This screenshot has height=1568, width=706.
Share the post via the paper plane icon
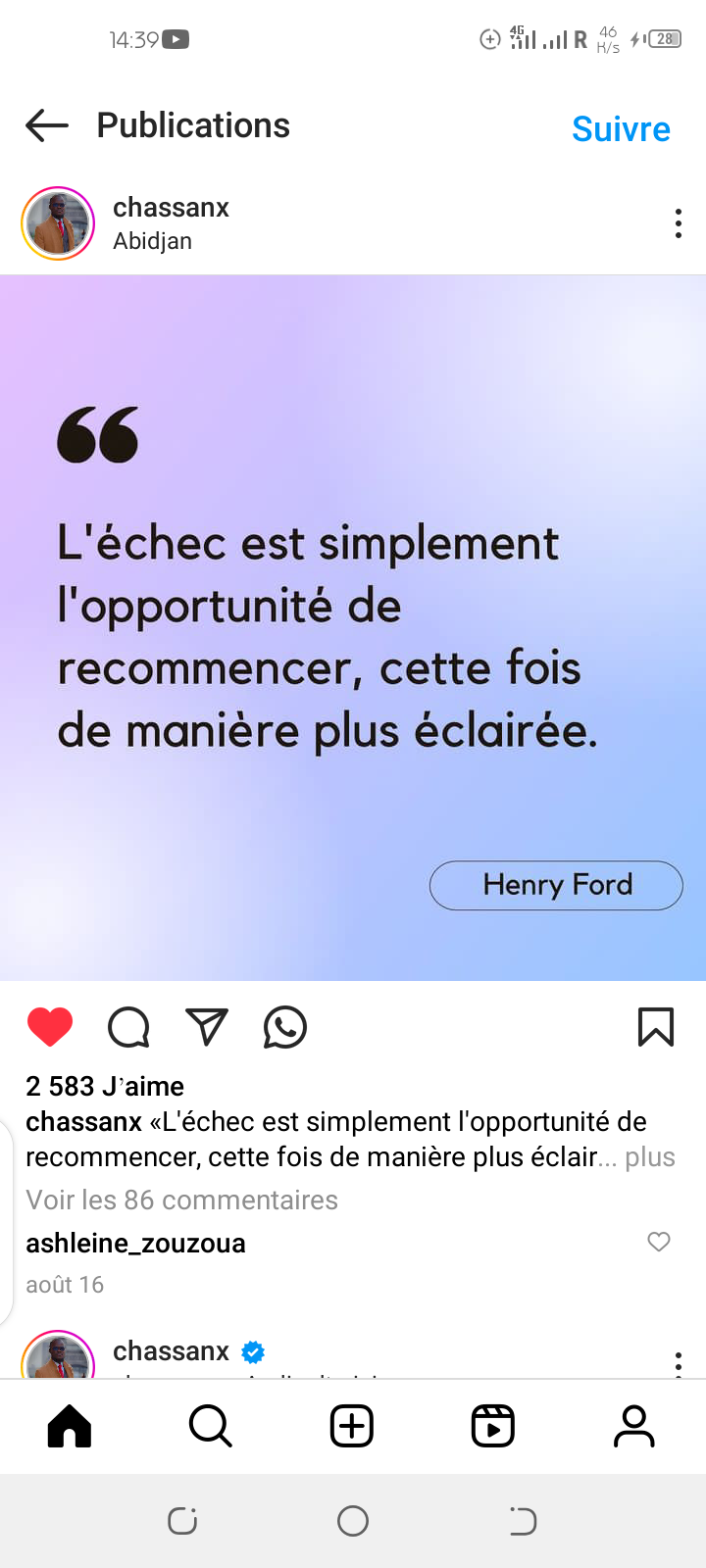(207, 1027)
